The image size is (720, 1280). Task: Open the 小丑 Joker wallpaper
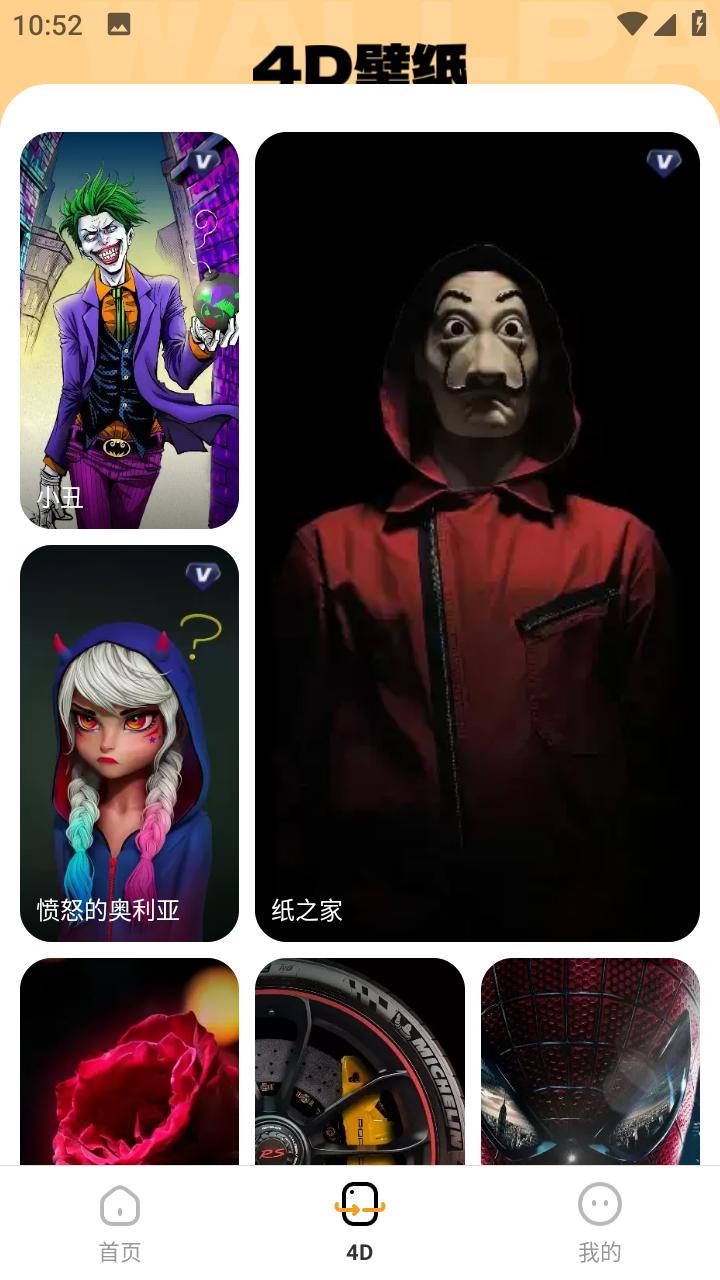[x=129, y=330]
